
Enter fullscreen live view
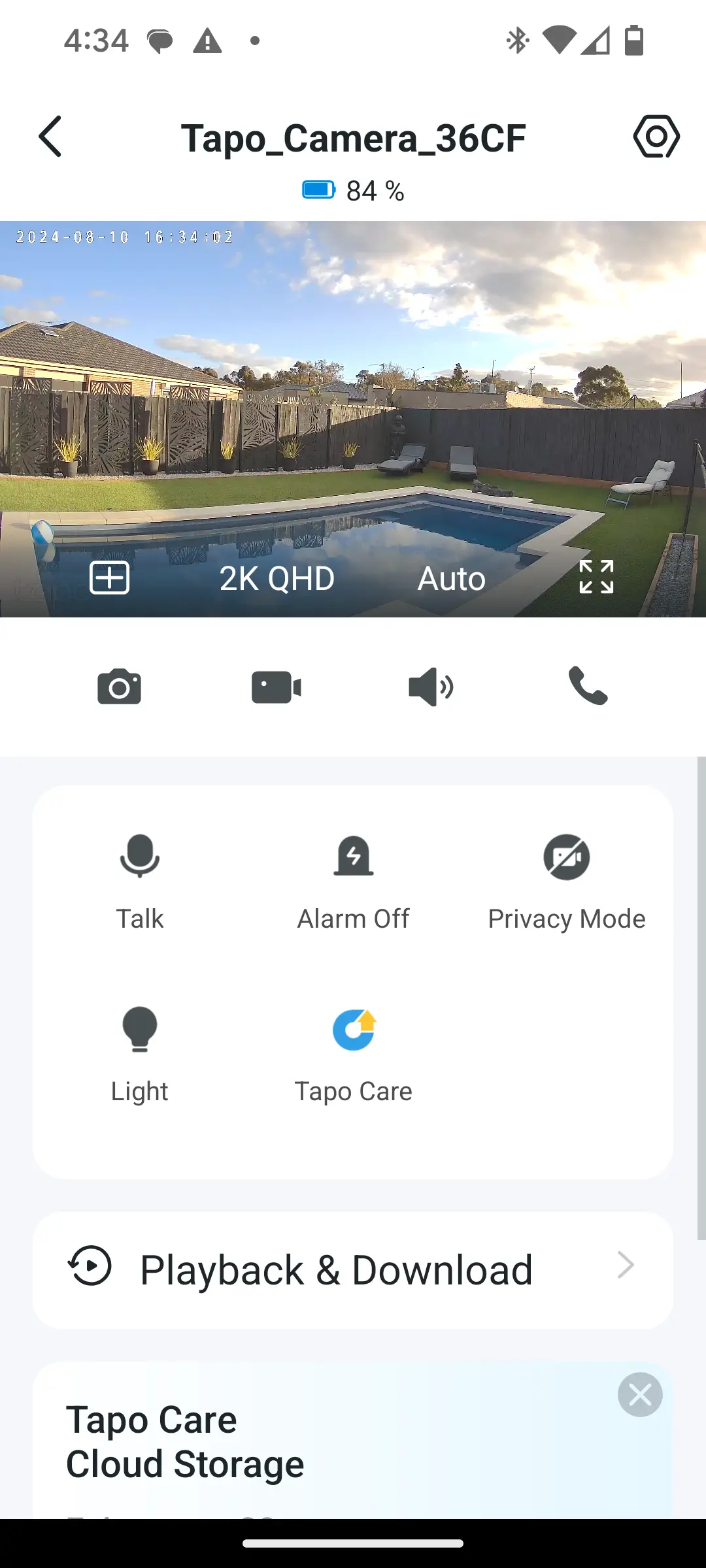click(x=596, y=577)
